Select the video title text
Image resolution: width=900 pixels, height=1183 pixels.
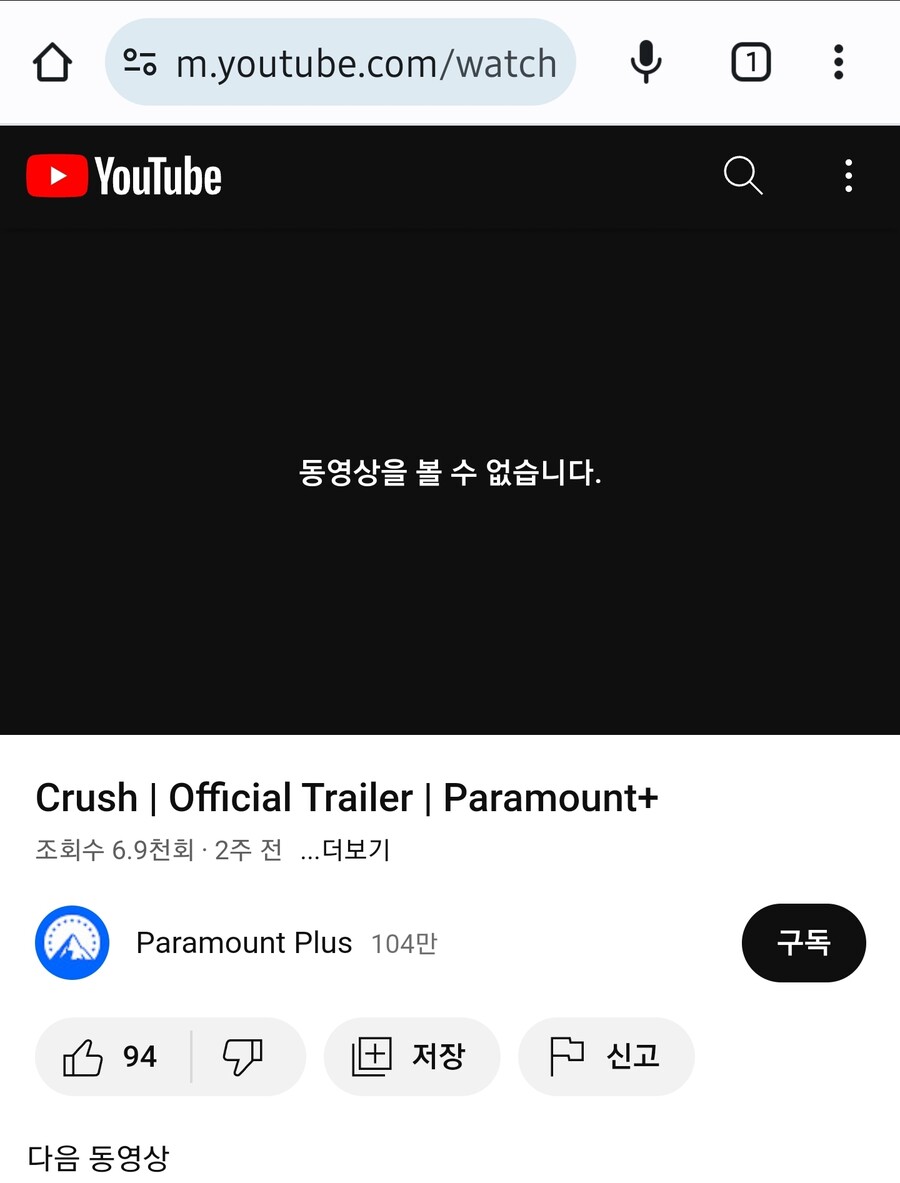point(348,797)
